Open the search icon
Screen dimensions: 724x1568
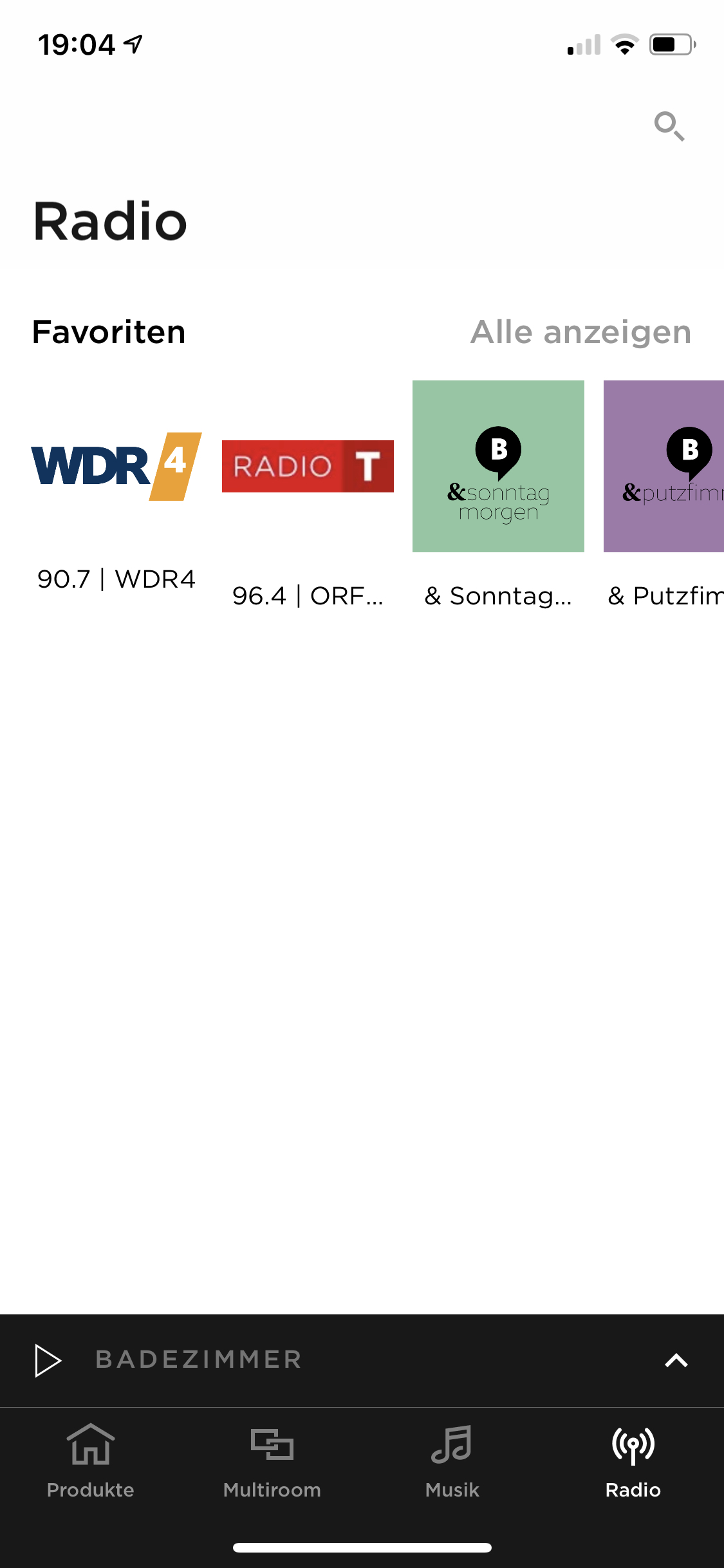coord(669,126)
